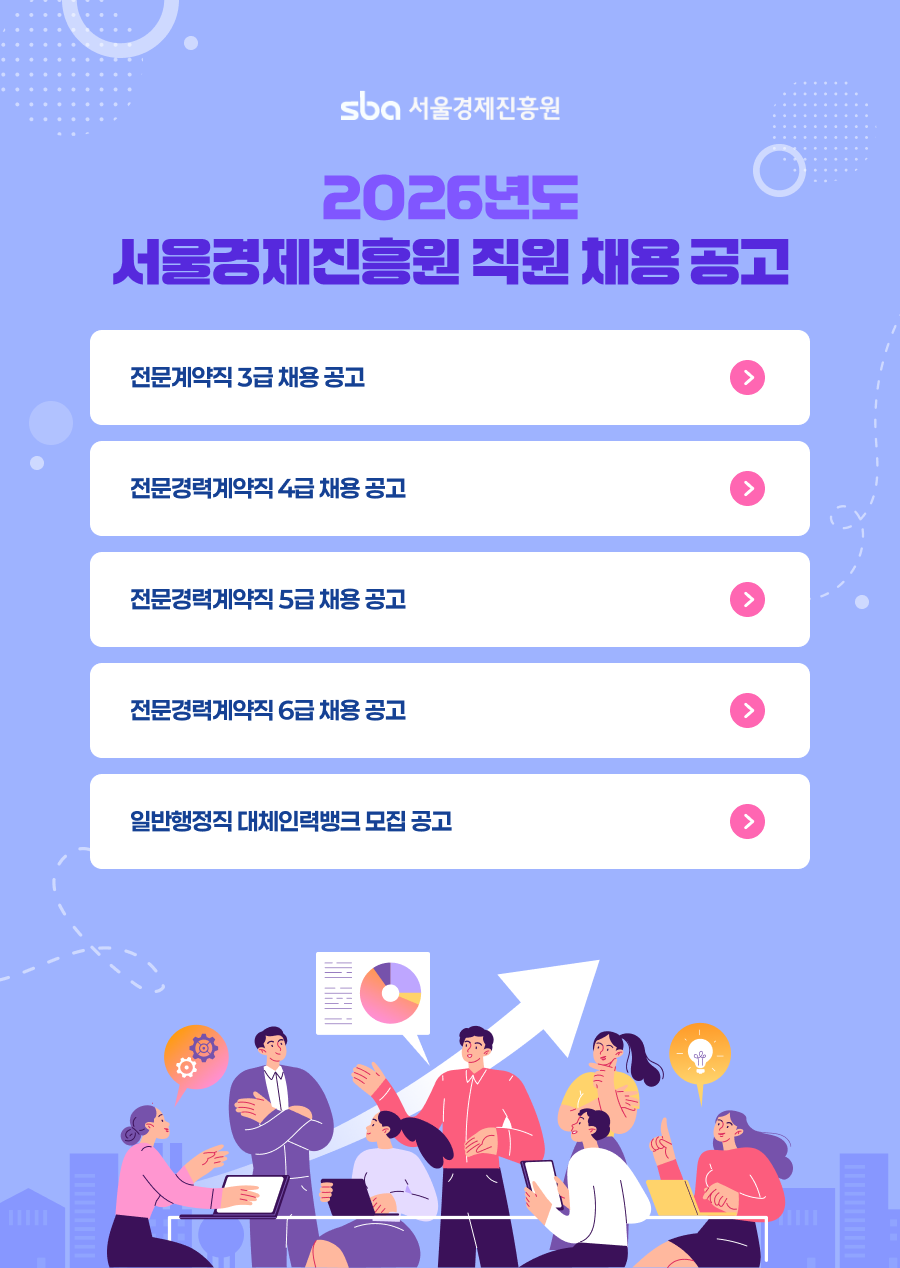The width and height of the screenshot is (900, 1268).
Task: Open 전문경력계약직 4급 채용 공고
Action: click(x=449, y=489)
